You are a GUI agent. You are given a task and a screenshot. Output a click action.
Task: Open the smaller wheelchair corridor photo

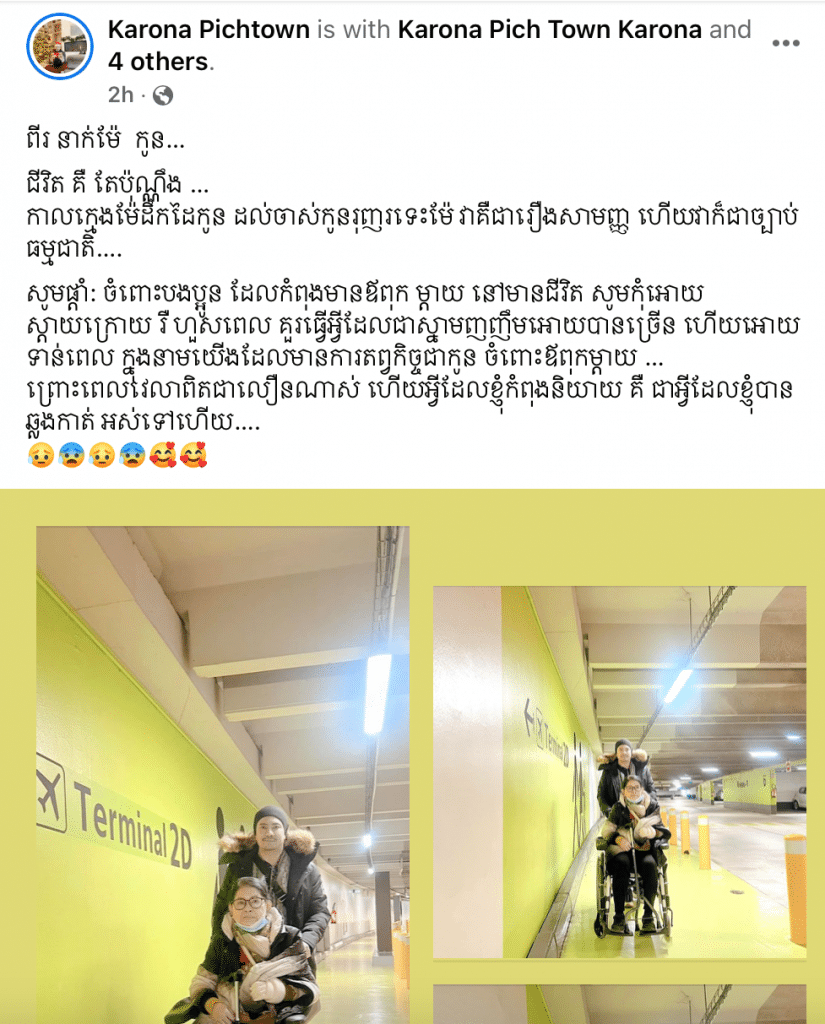(x=619, y=772)
